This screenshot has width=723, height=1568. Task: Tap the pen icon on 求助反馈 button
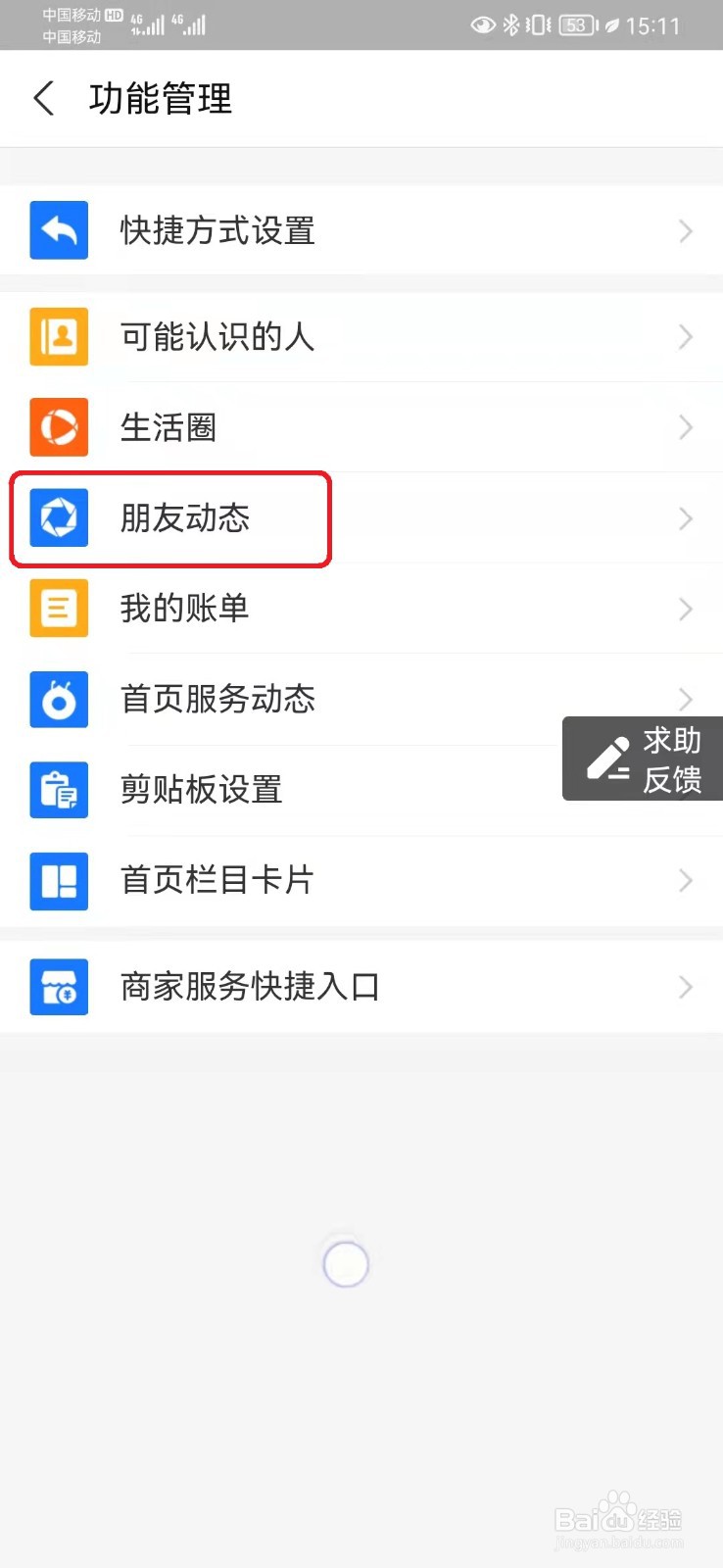608,759
